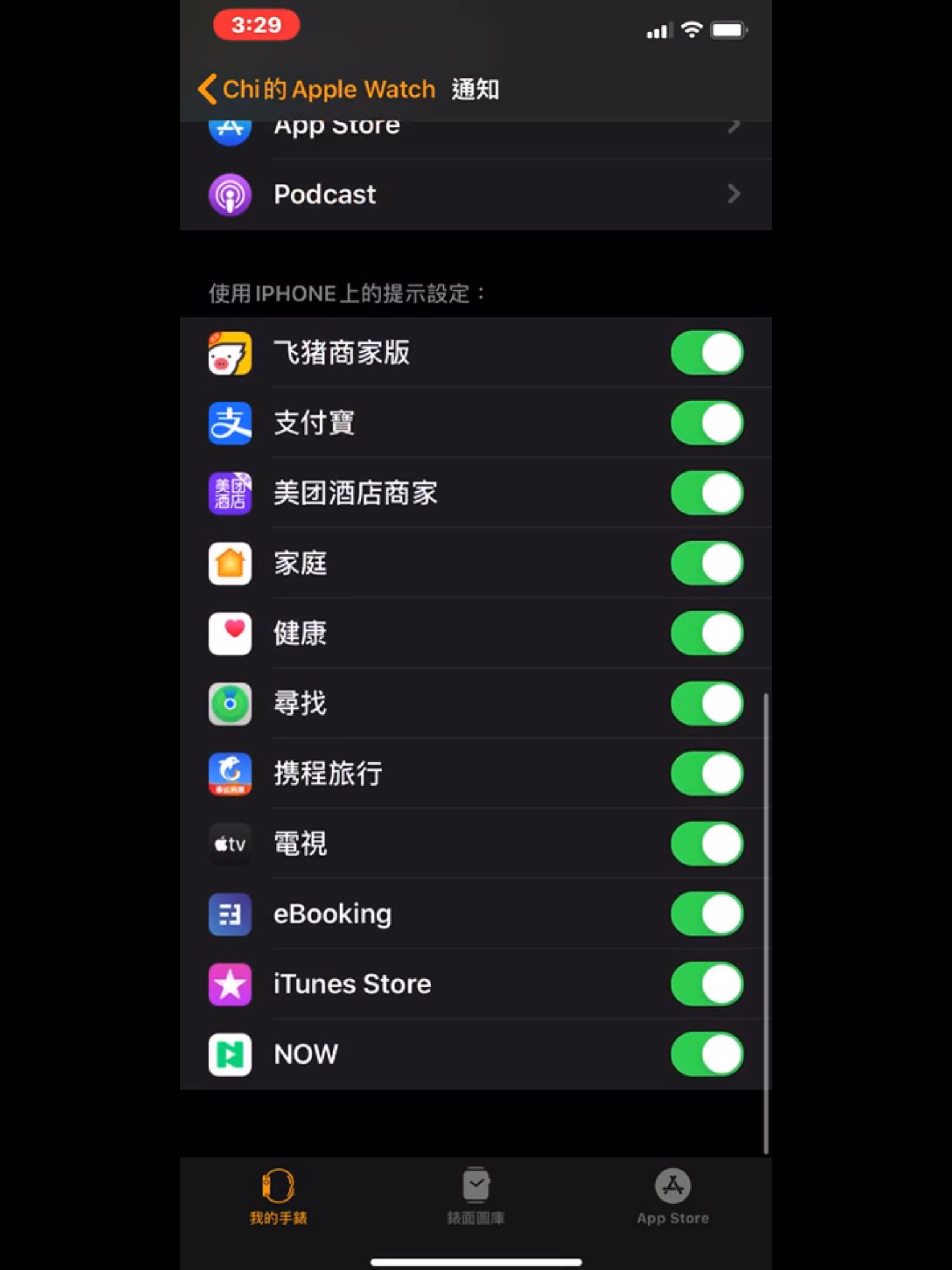The image size is (952, 1270).
Task: Toggle eBooking notifications
Action: pos(707,913)
